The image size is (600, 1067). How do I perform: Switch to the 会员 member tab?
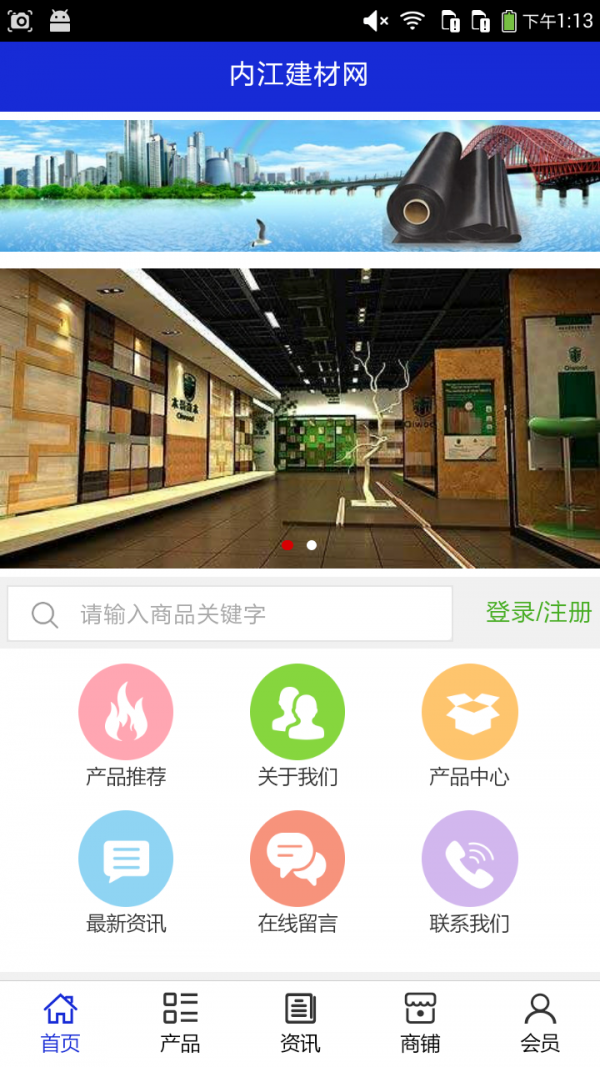coord(540,1022)
